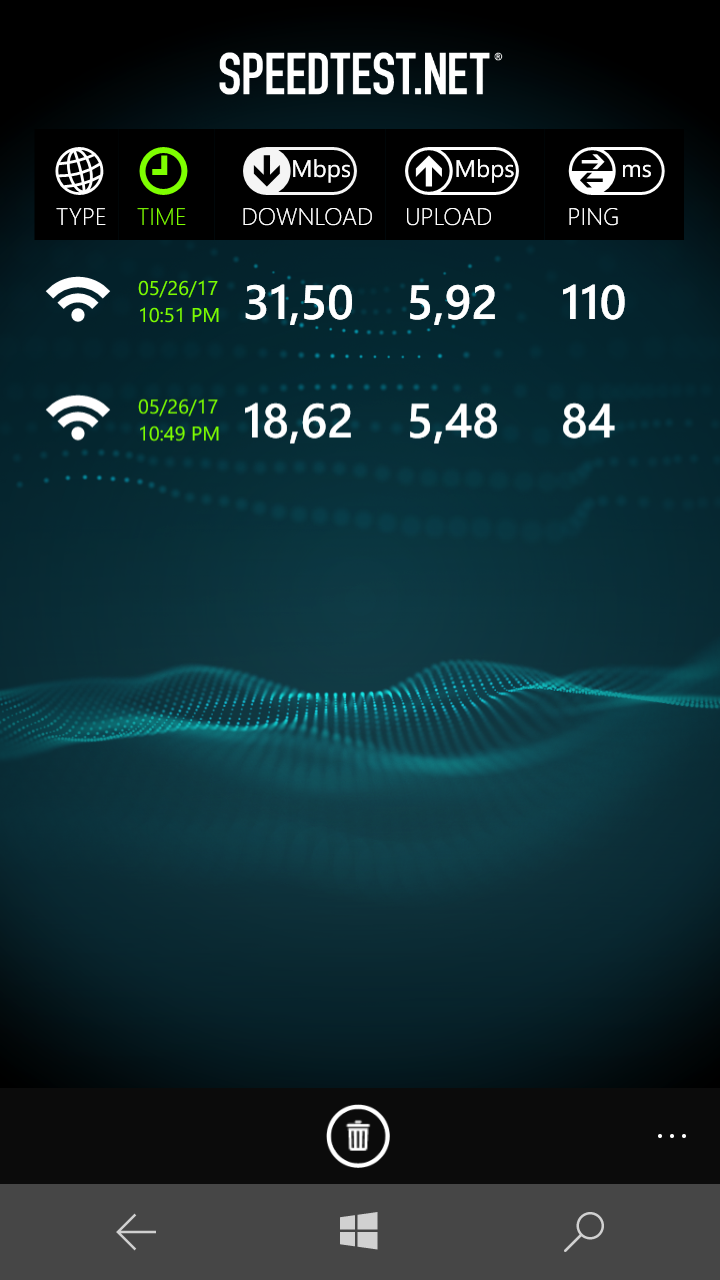The height and width of the screenshot is (1280, 720).
Task: Sort results by Time column
Action: [162, 187]
